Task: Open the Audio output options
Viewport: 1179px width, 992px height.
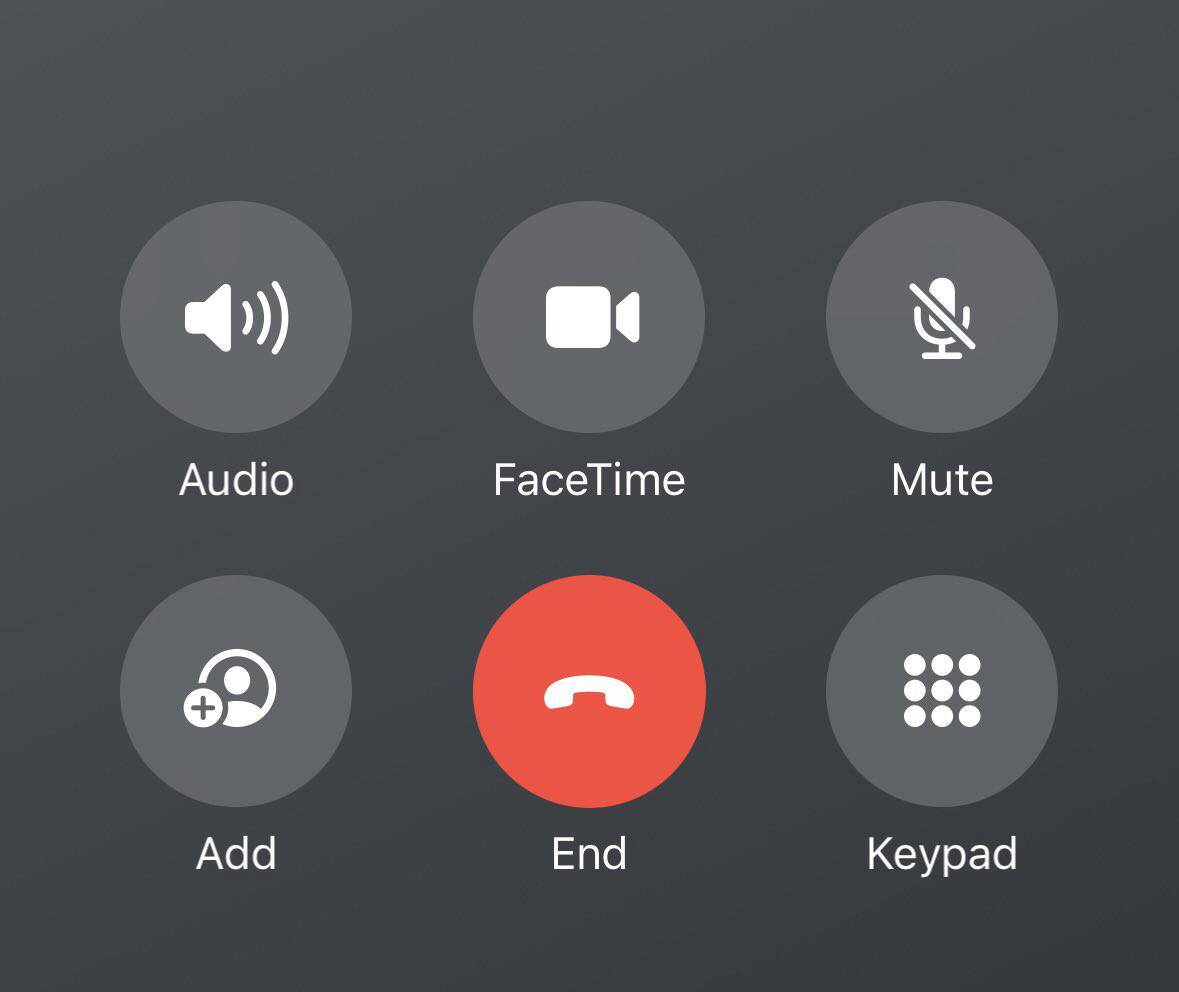Action: pos(236,317)
